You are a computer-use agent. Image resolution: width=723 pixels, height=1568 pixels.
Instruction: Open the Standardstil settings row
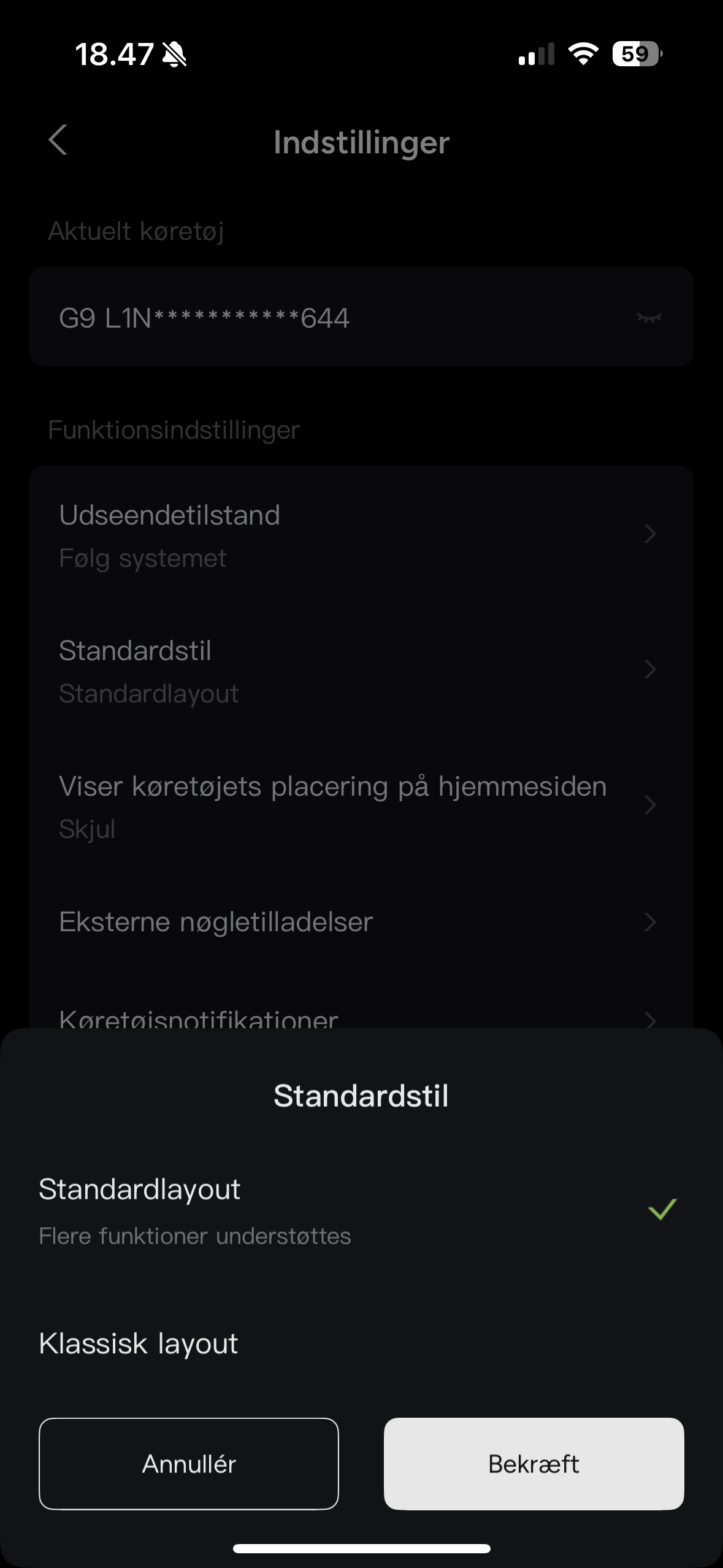[x=361, y=671]
